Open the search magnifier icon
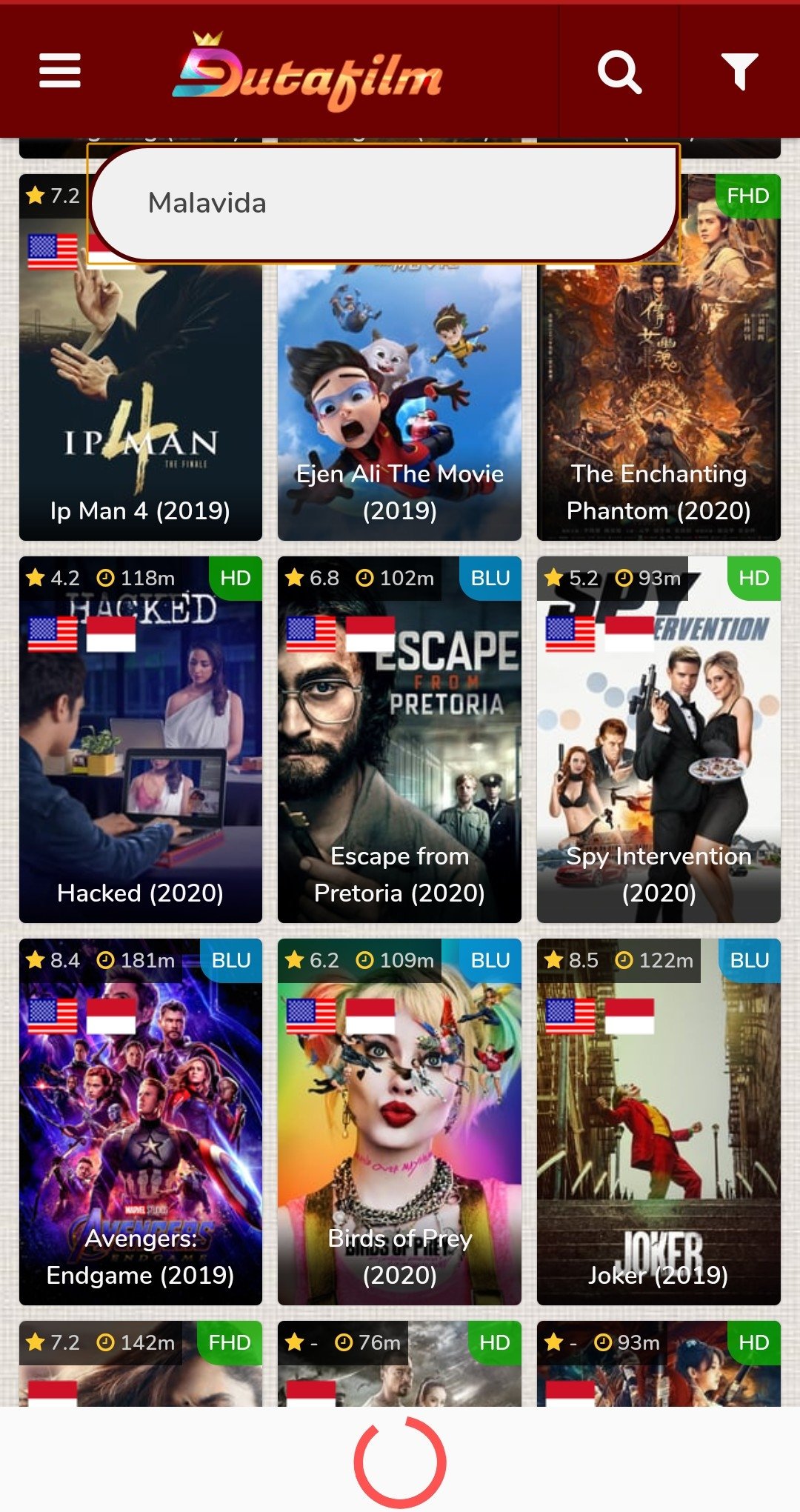 (x=619, y=72)
